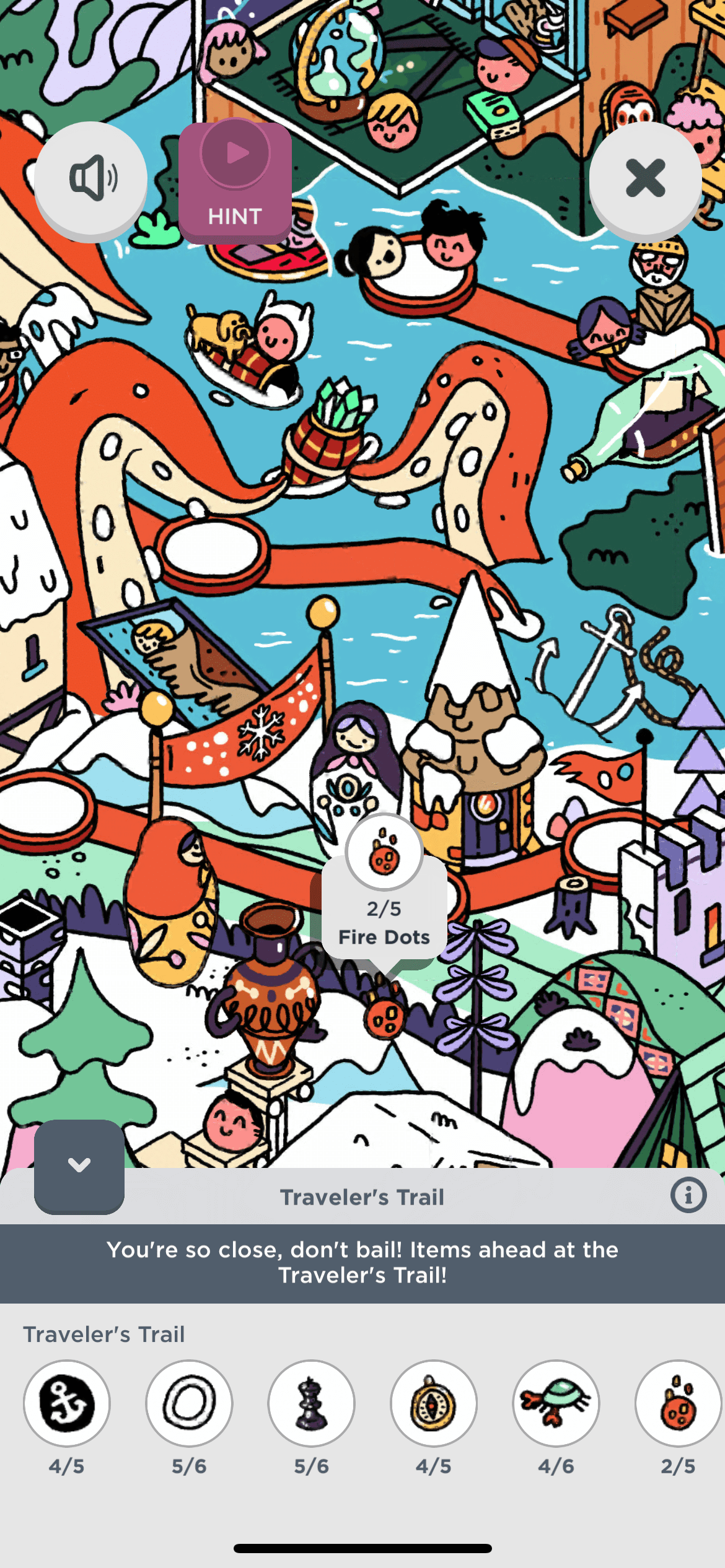Close the game with the X button
The width and height of the screenshot is (725, 1568).
[x=645, y=178]
